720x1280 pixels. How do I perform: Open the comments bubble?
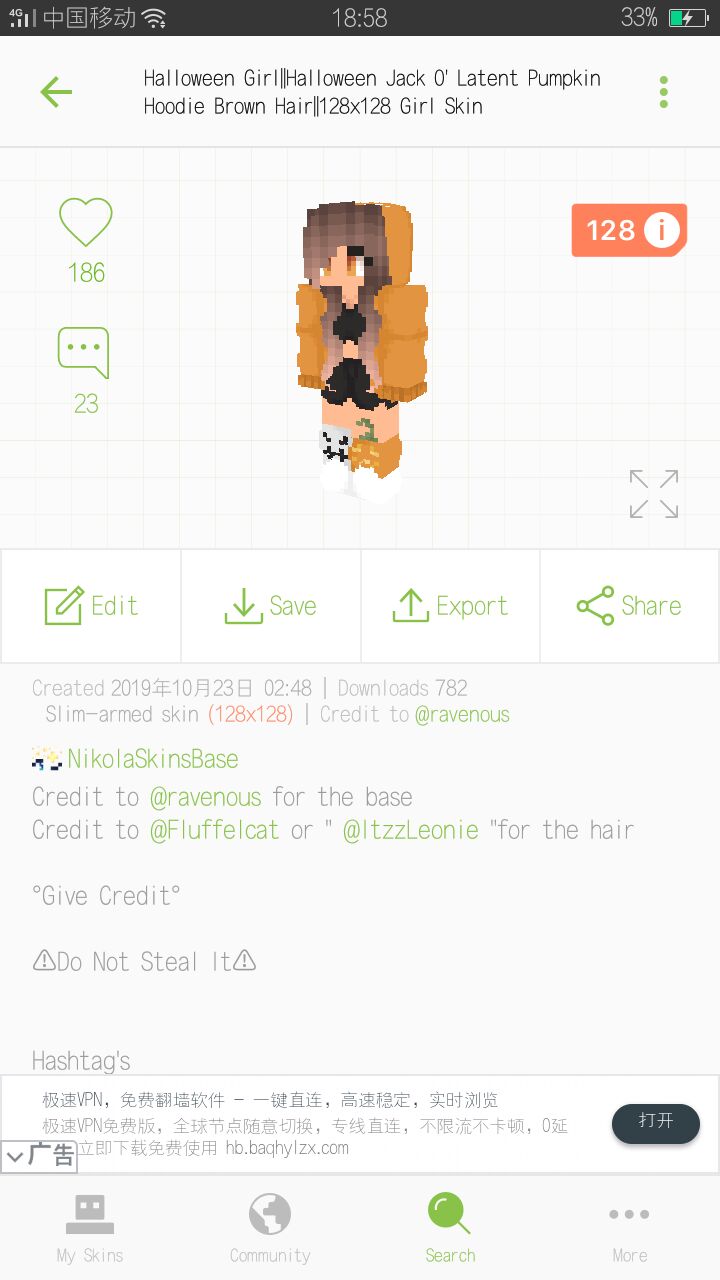(x=84, y=354)
